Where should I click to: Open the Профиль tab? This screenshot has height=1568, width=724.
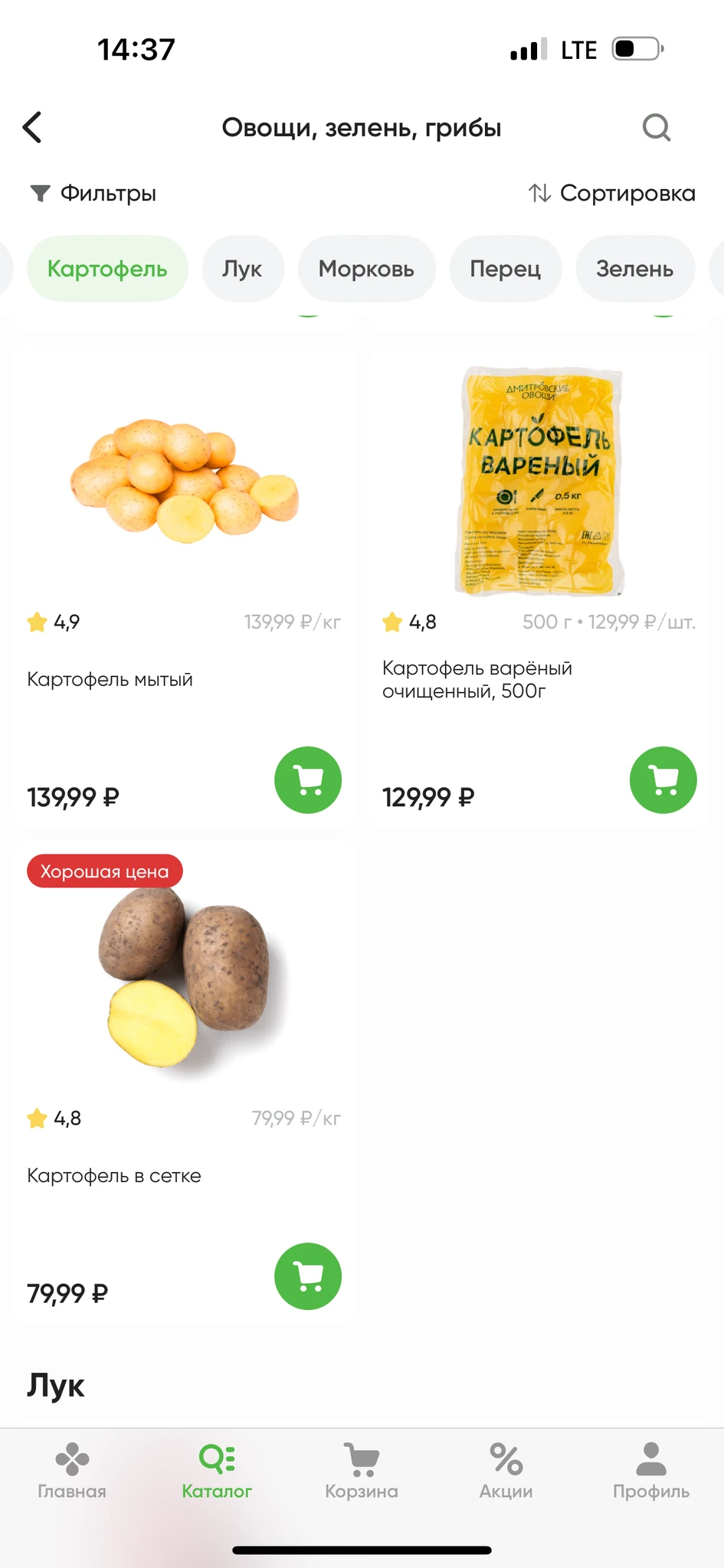pyautogui.click(x=651, y=1472)
